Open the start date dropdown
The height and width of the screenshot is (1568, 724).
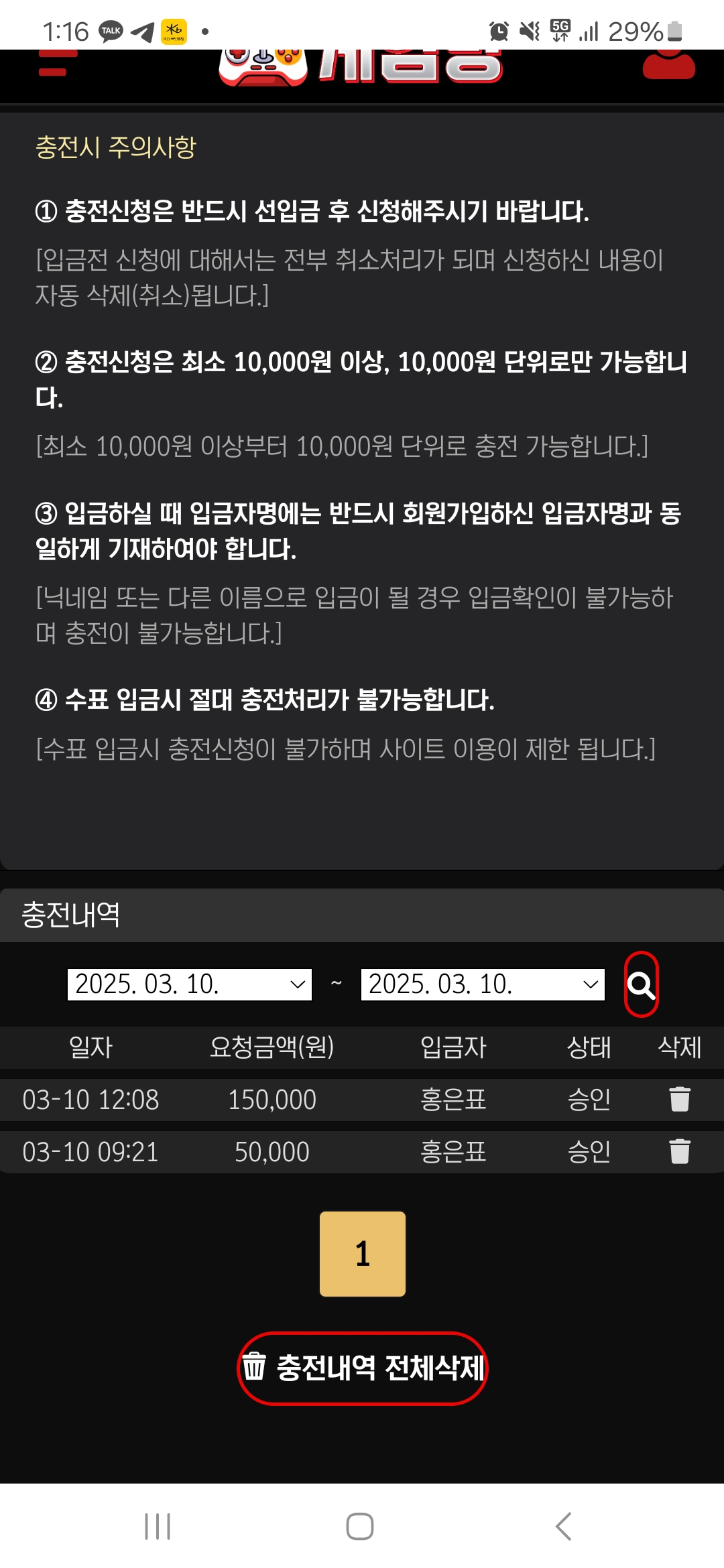point(190,984)
